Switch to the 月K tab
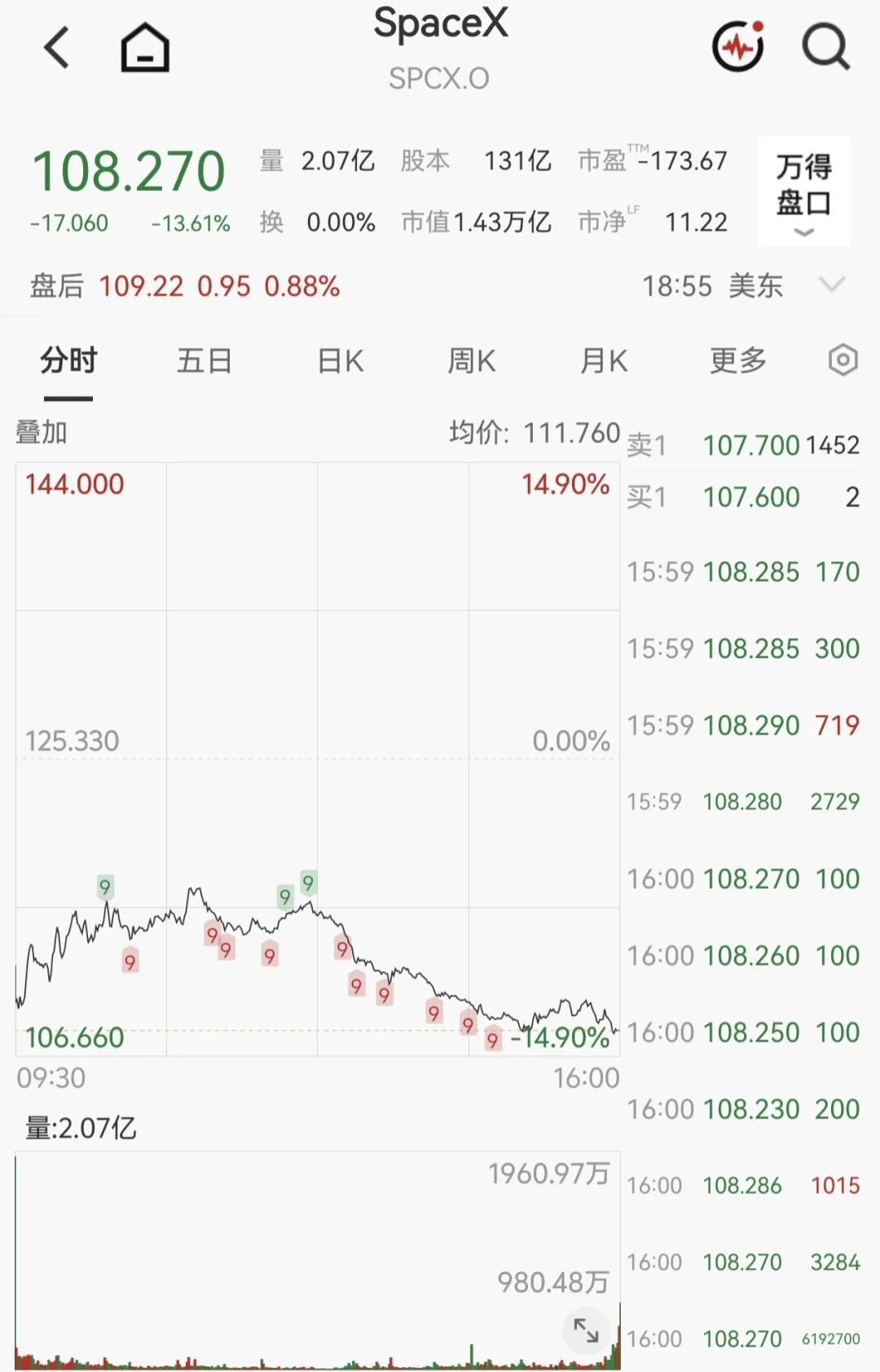This screenshot has height=1372, width=880. click(x=604, y=360)
